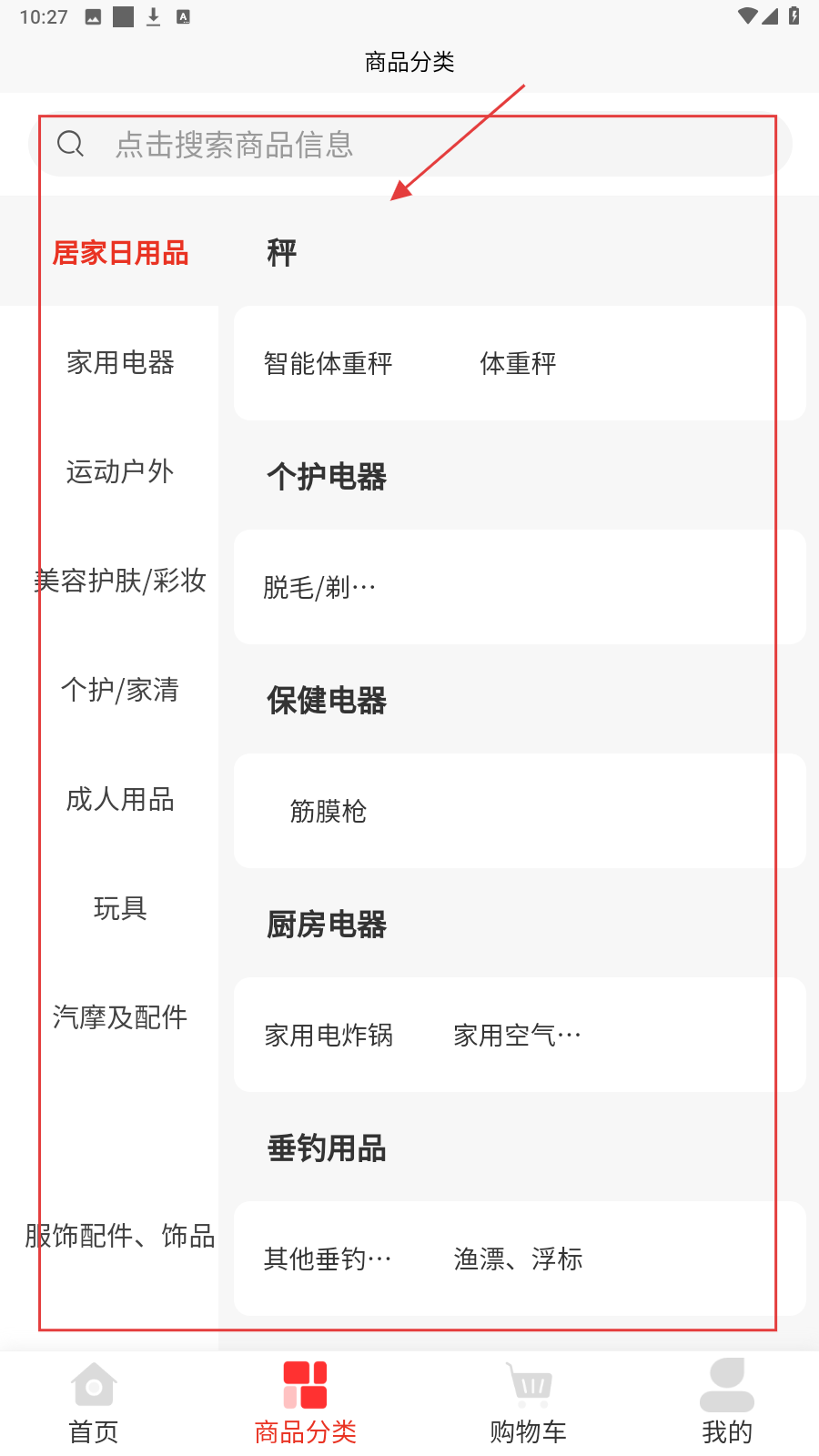Screen dimensions: 819x1456
Task: Open the 其他垂钓… subcategory
Action: tap(328, 1259)
